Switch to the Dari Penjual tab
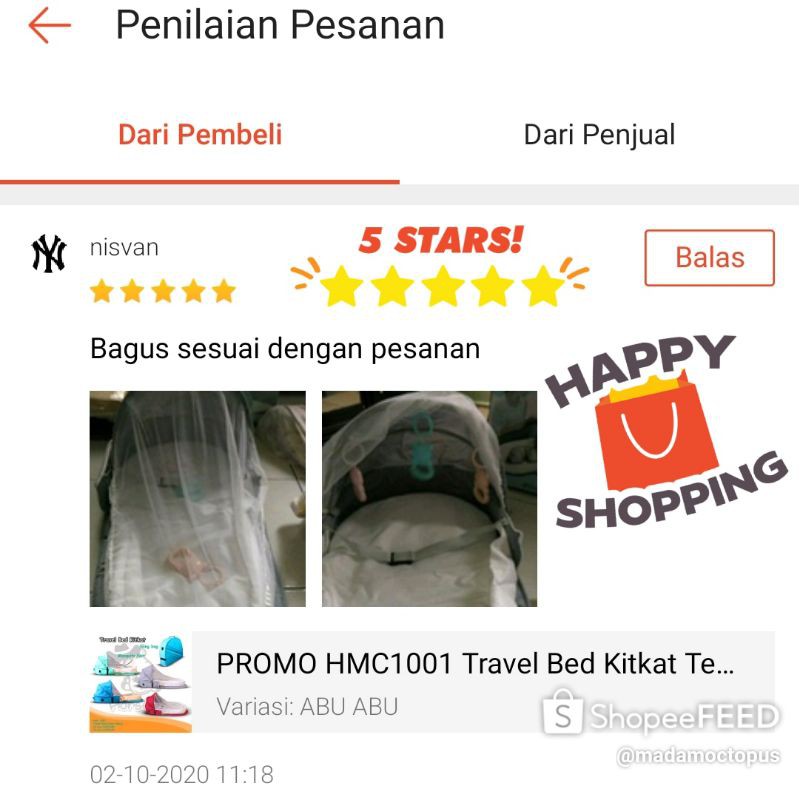800x800 pixels. click(x=599, y=135)
